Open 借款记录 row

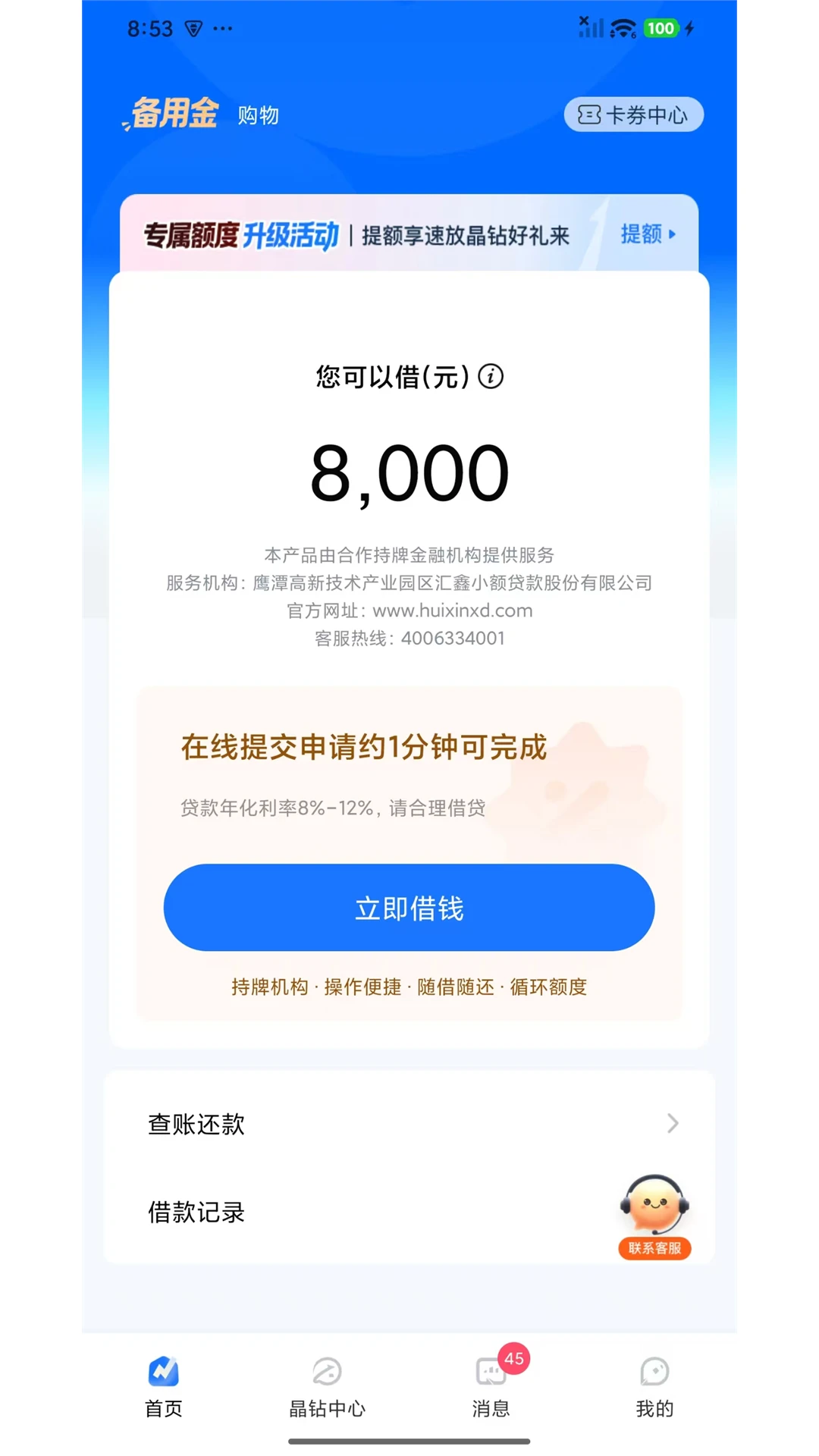(409, 1212)
